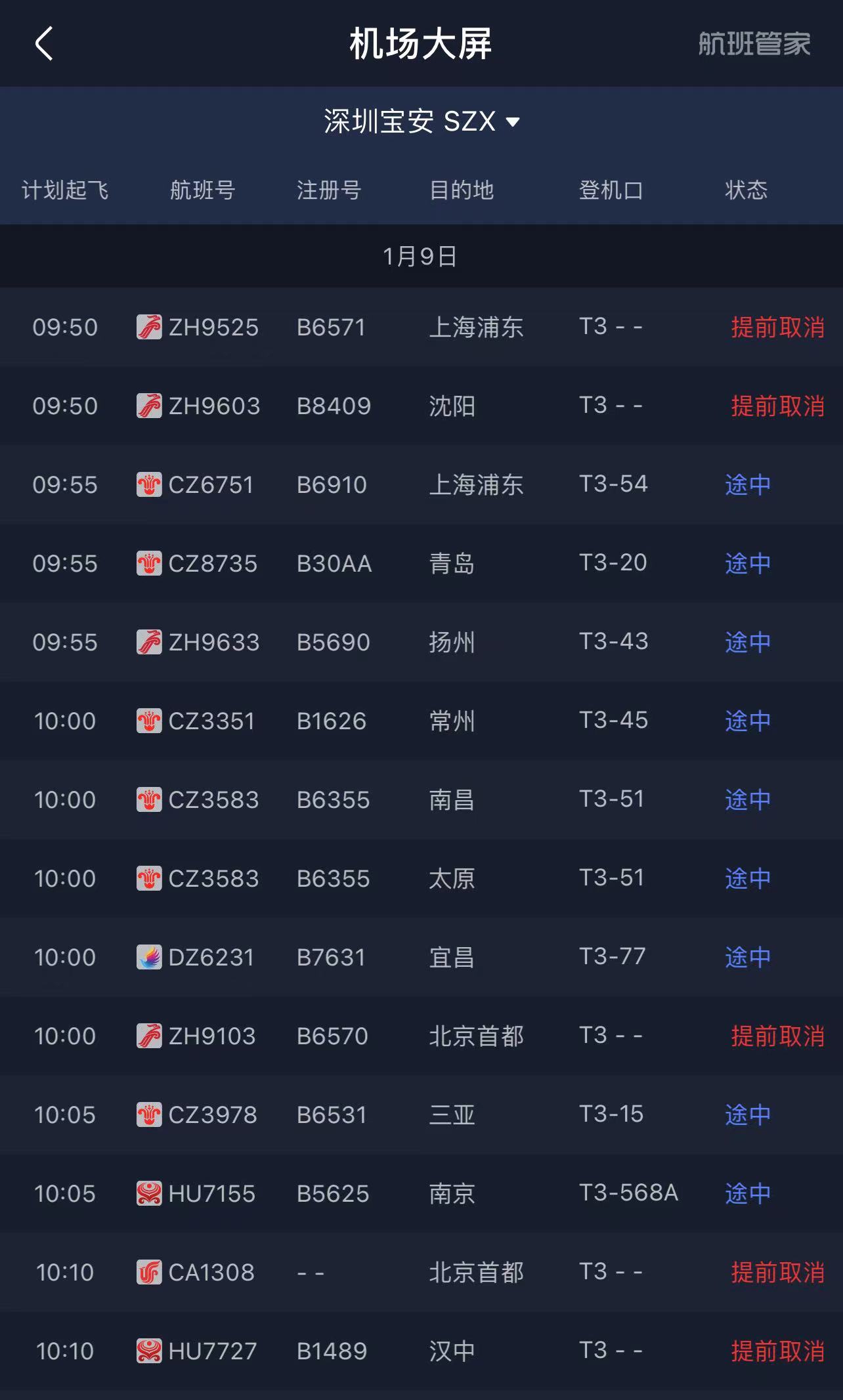
Task: Select flight DZ6231 to 宜昌
Action: pos(421,957)
